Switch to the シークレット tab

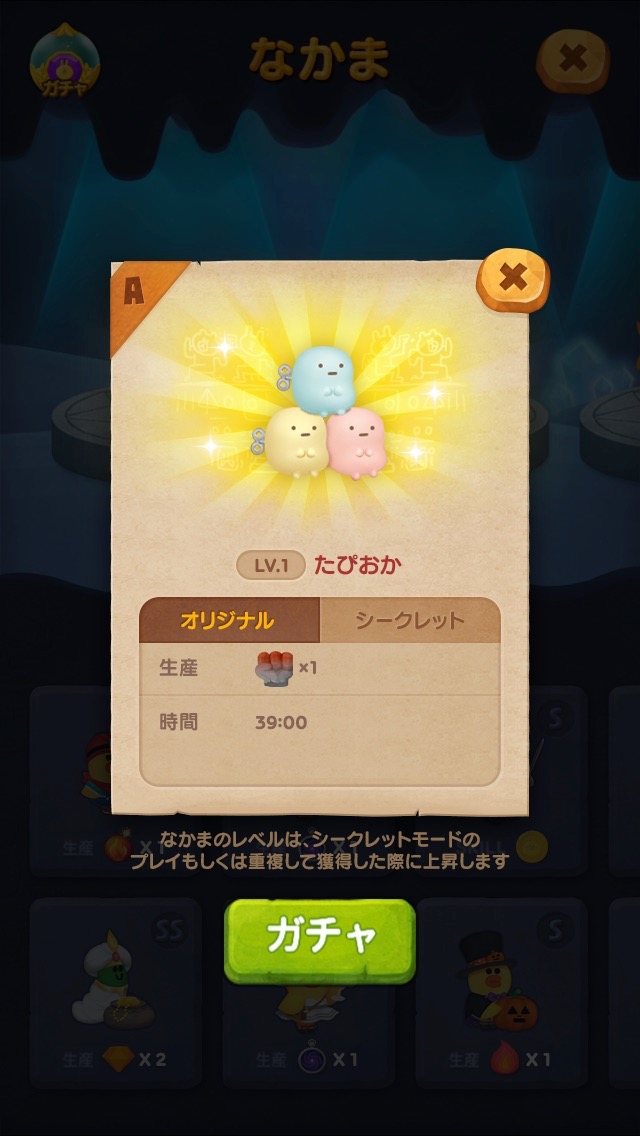(410, 620)
